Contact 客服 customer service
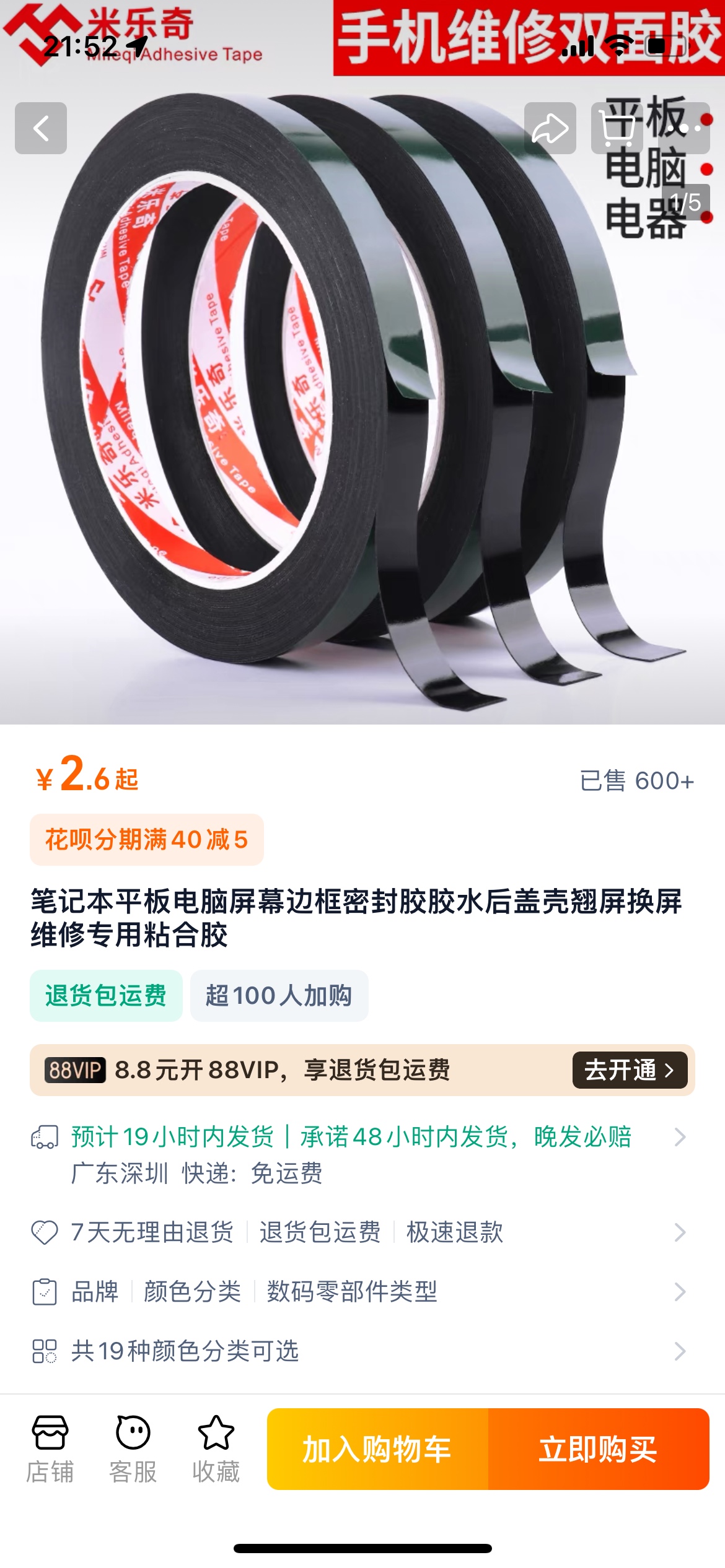This screenshot has height=1568, width=725. (133, 1449)
